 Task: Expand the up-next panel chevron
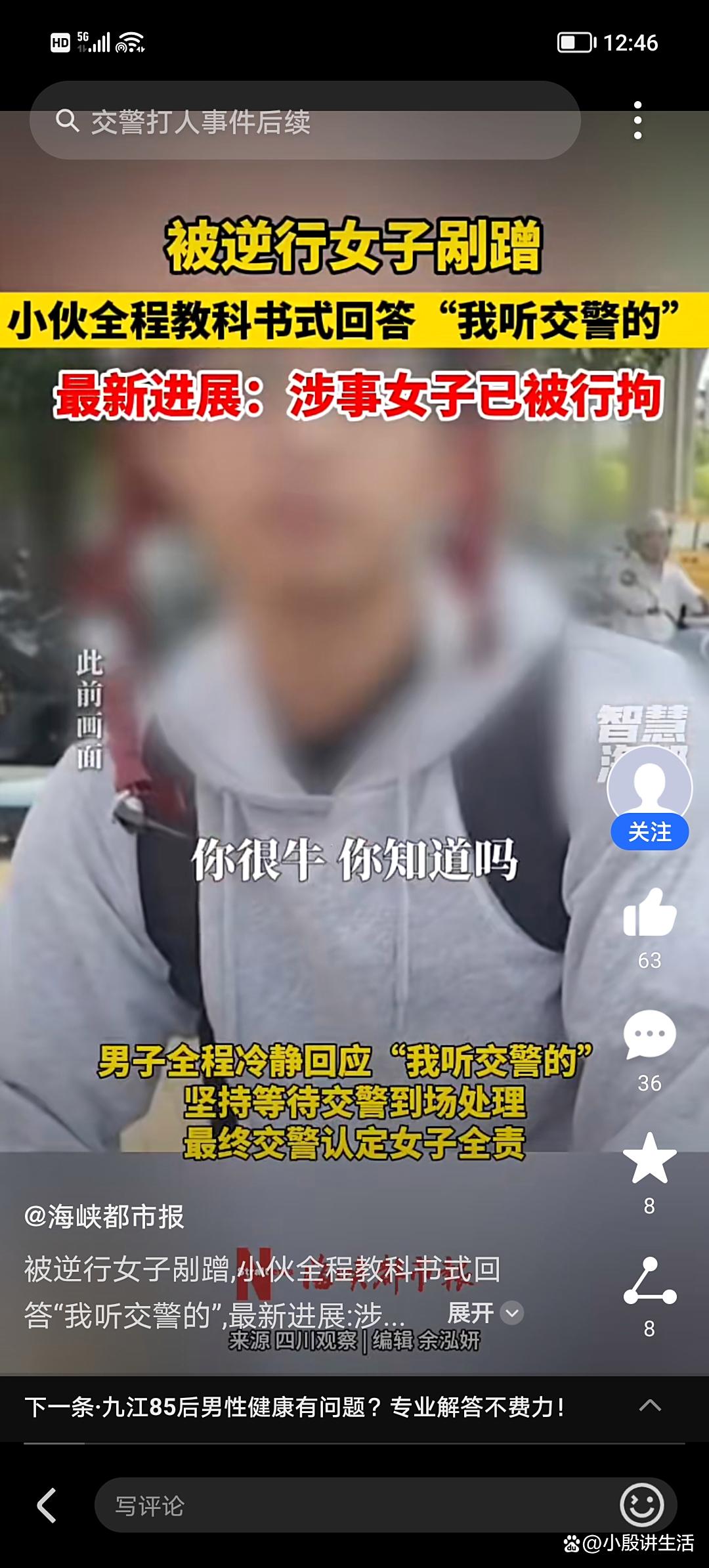point(650,1405)
